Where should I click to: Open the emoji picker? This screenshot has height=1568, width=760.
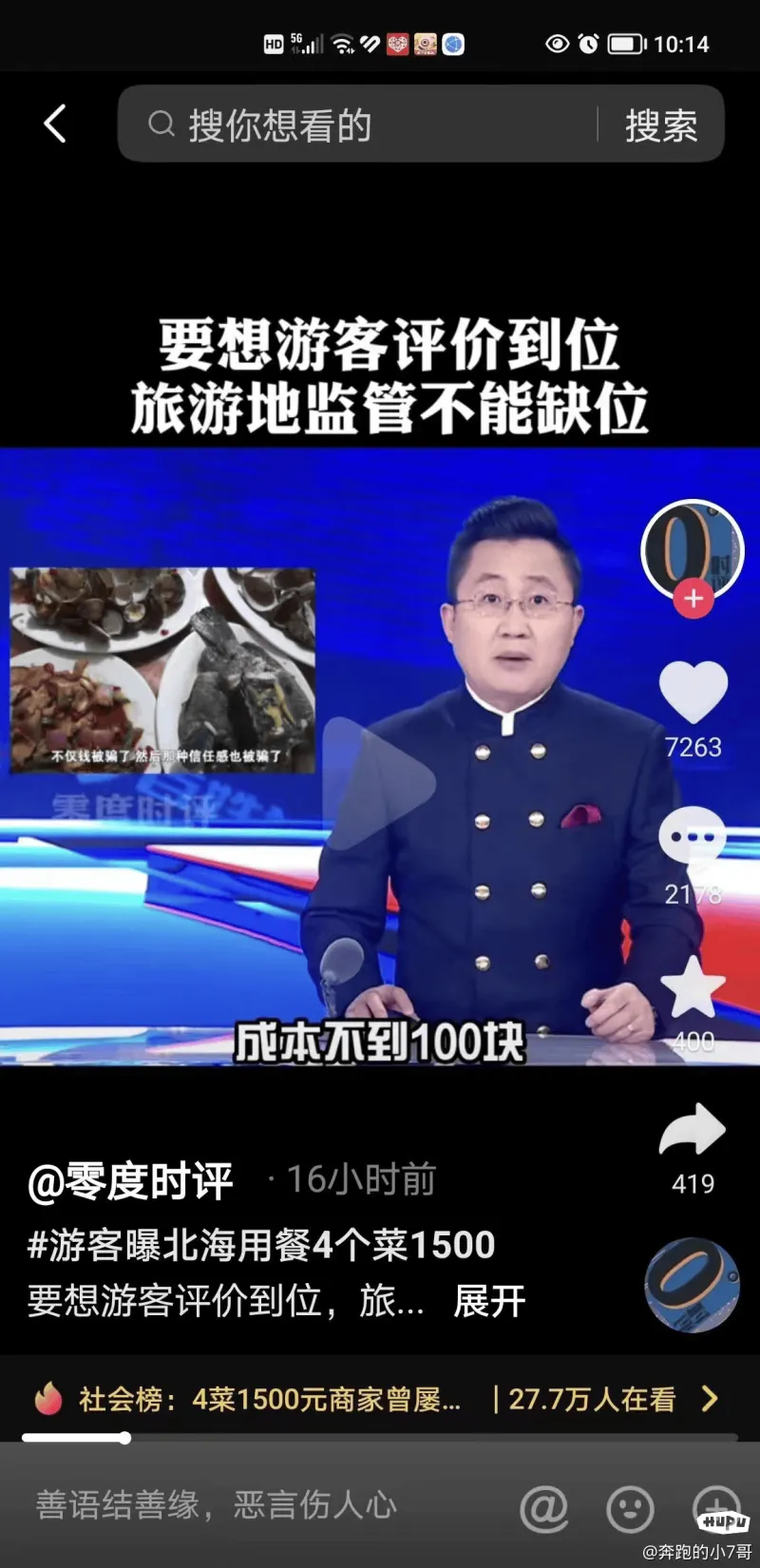630,1507
